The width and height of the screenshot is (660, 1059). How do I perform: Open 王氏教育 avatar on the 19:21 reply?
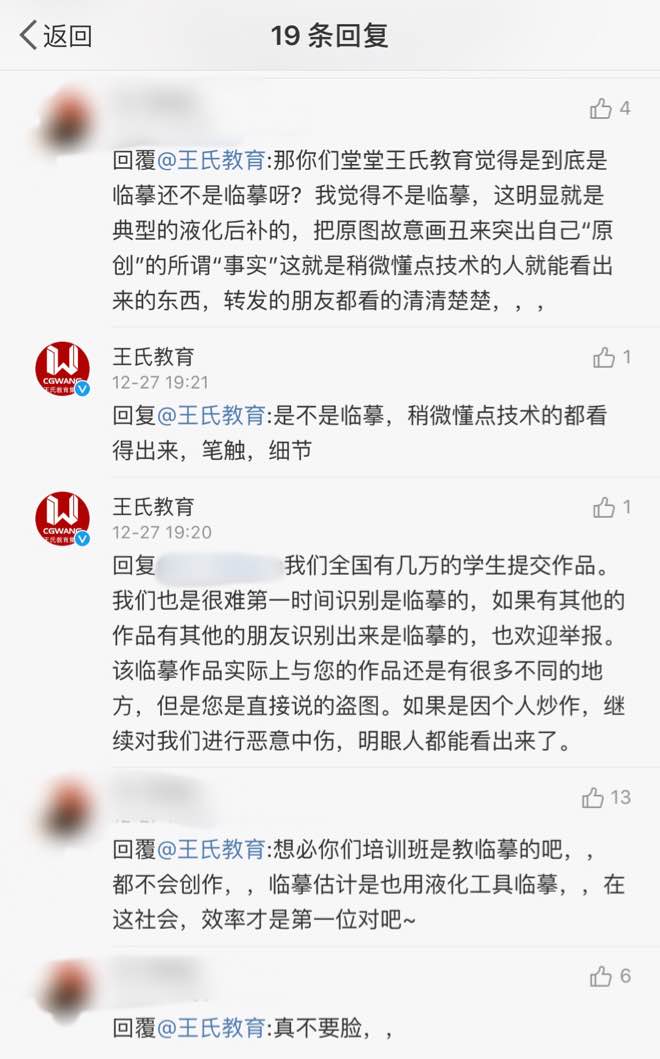[62, 369]
